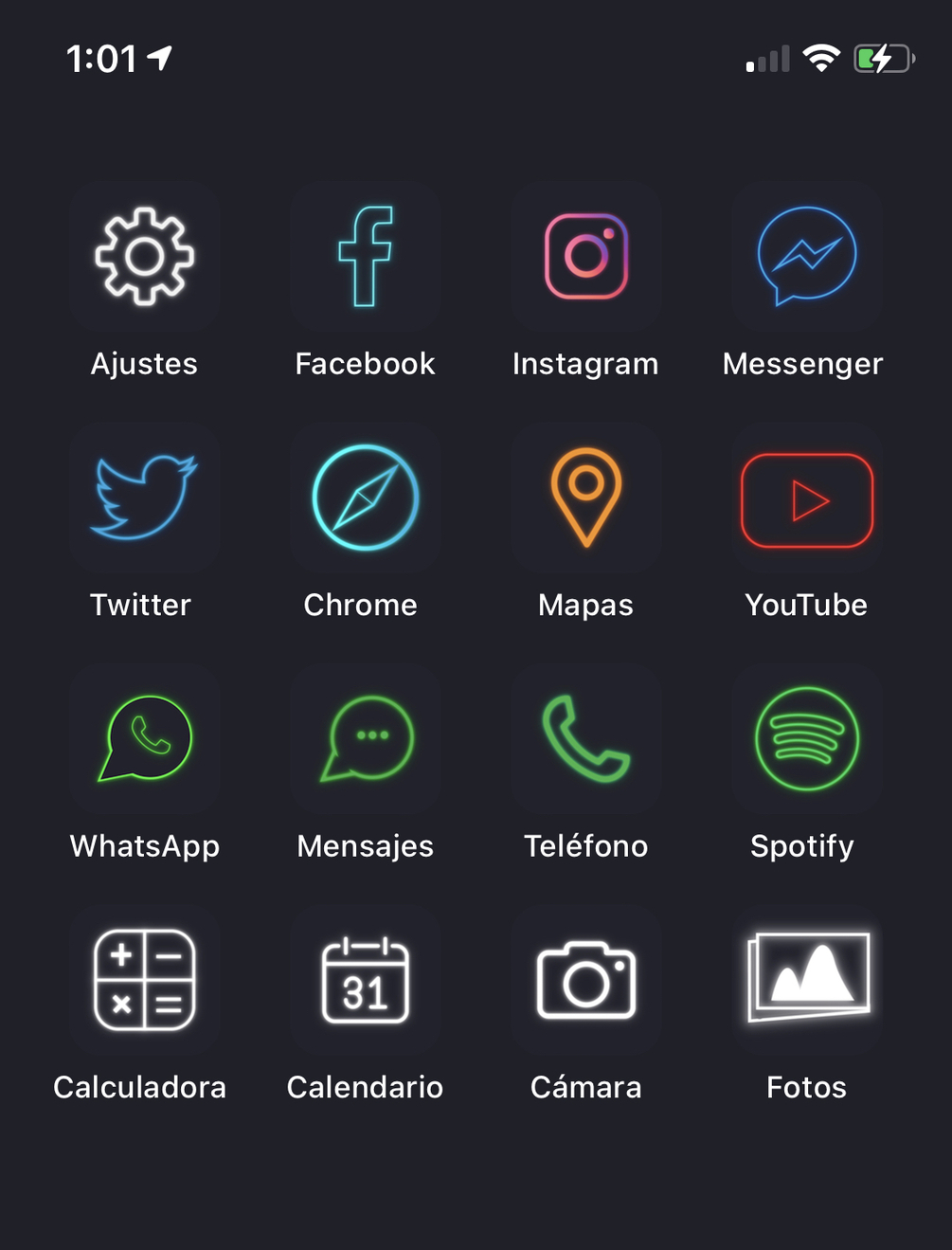Open Instagram
This screenshot has width=952, height=1250.
[585, 256]
